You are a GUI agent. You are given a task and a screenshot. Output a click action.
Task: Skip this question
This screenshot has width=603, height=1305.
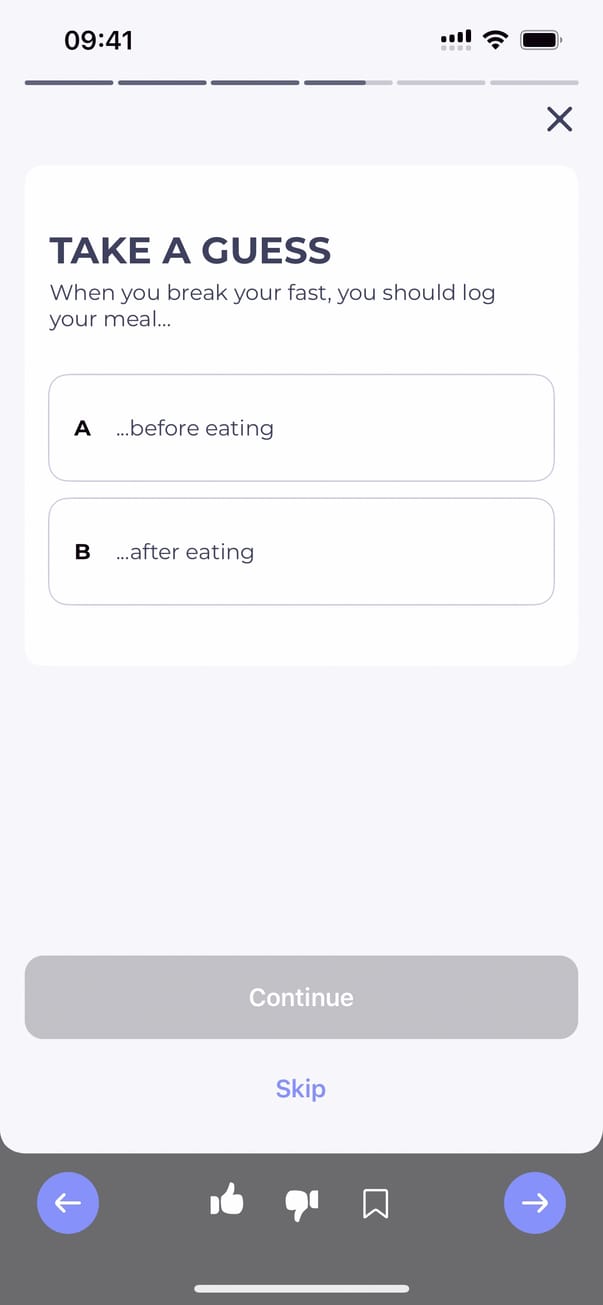301,1088
